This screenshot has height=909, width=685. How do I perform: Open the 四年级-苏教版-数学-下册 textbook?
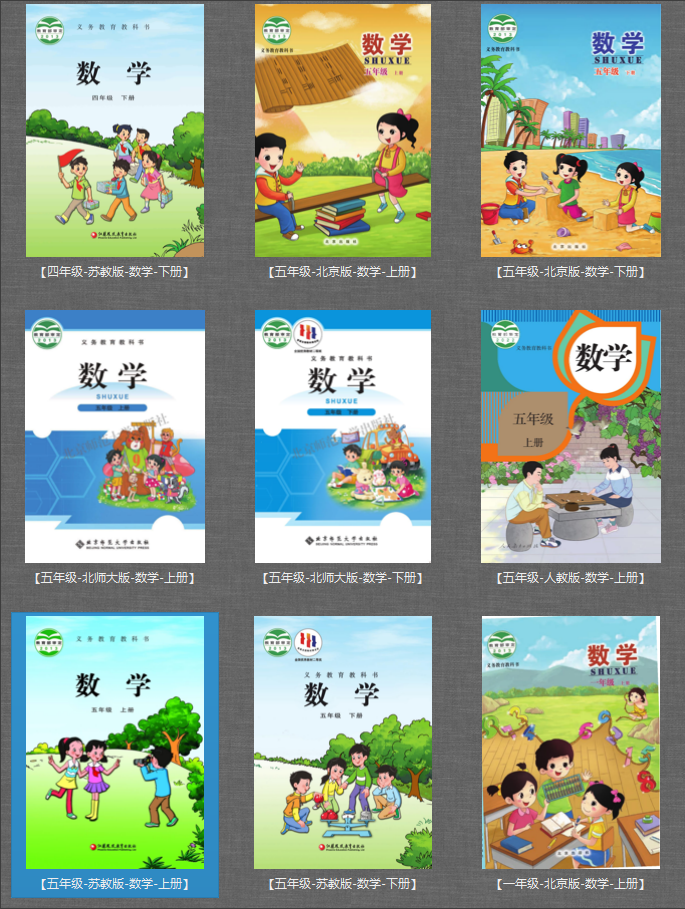[x=114, y=131]
